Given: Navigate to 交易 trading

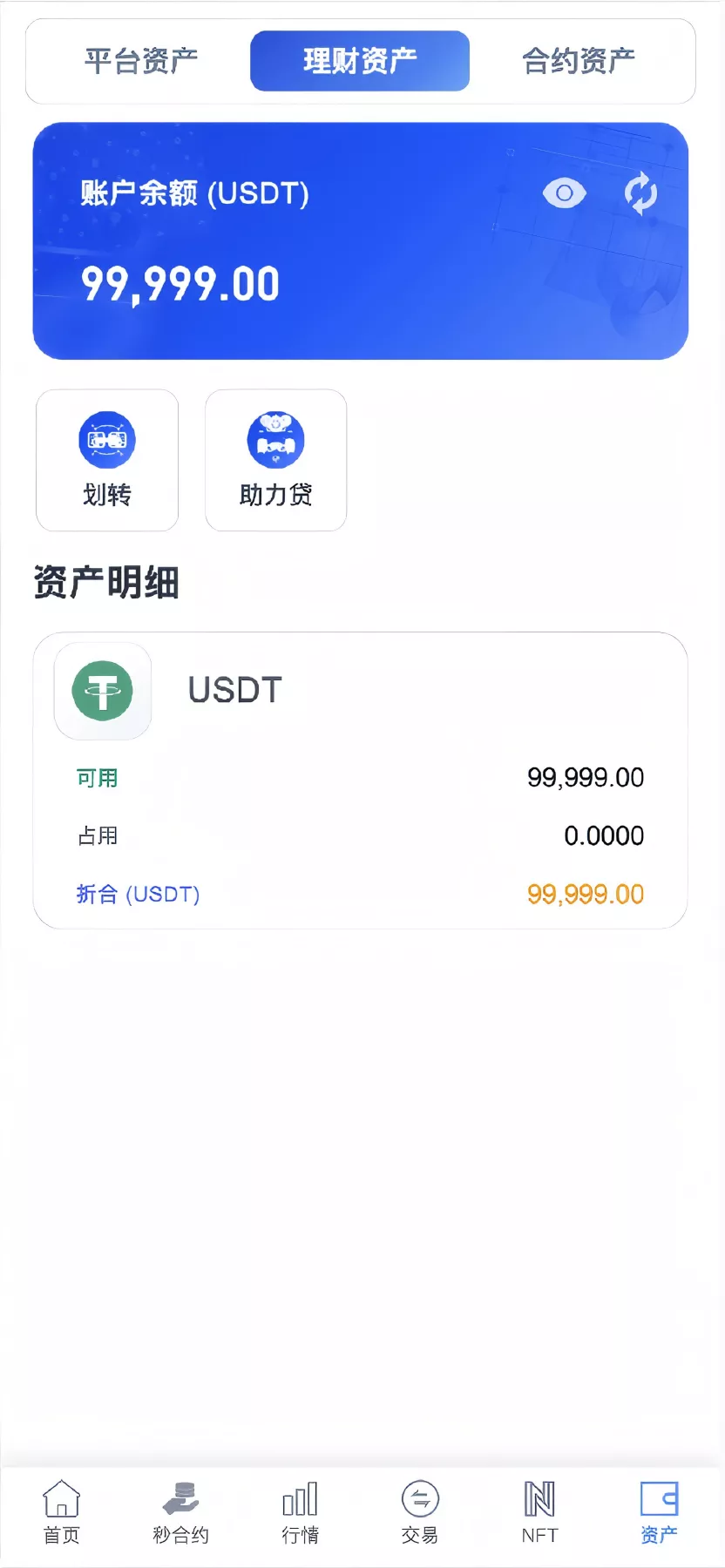Looking at the screenshot, I should point(420,1511).
